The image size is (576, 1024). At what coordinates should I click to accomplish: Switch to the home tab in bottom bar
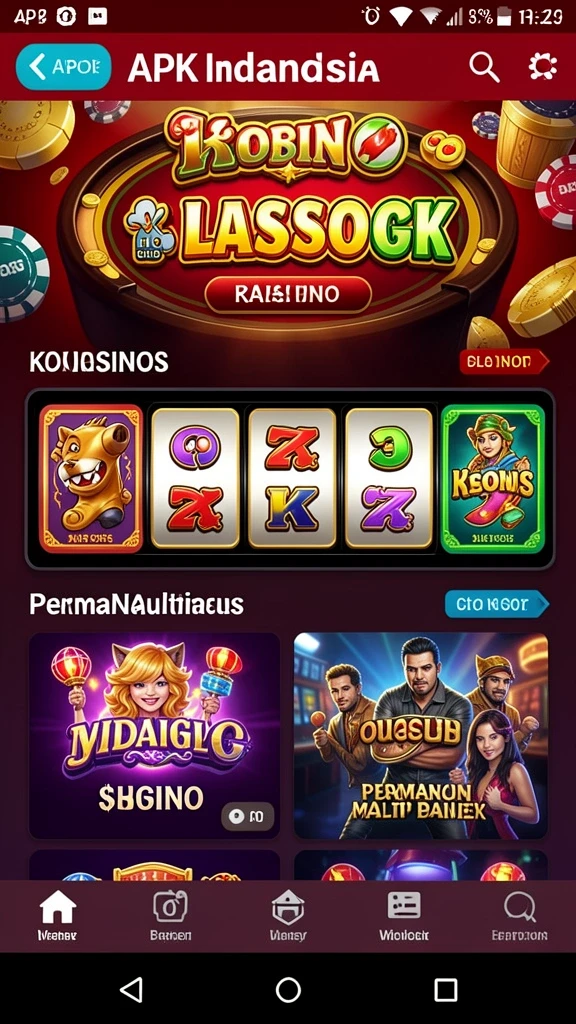point(57,916)
